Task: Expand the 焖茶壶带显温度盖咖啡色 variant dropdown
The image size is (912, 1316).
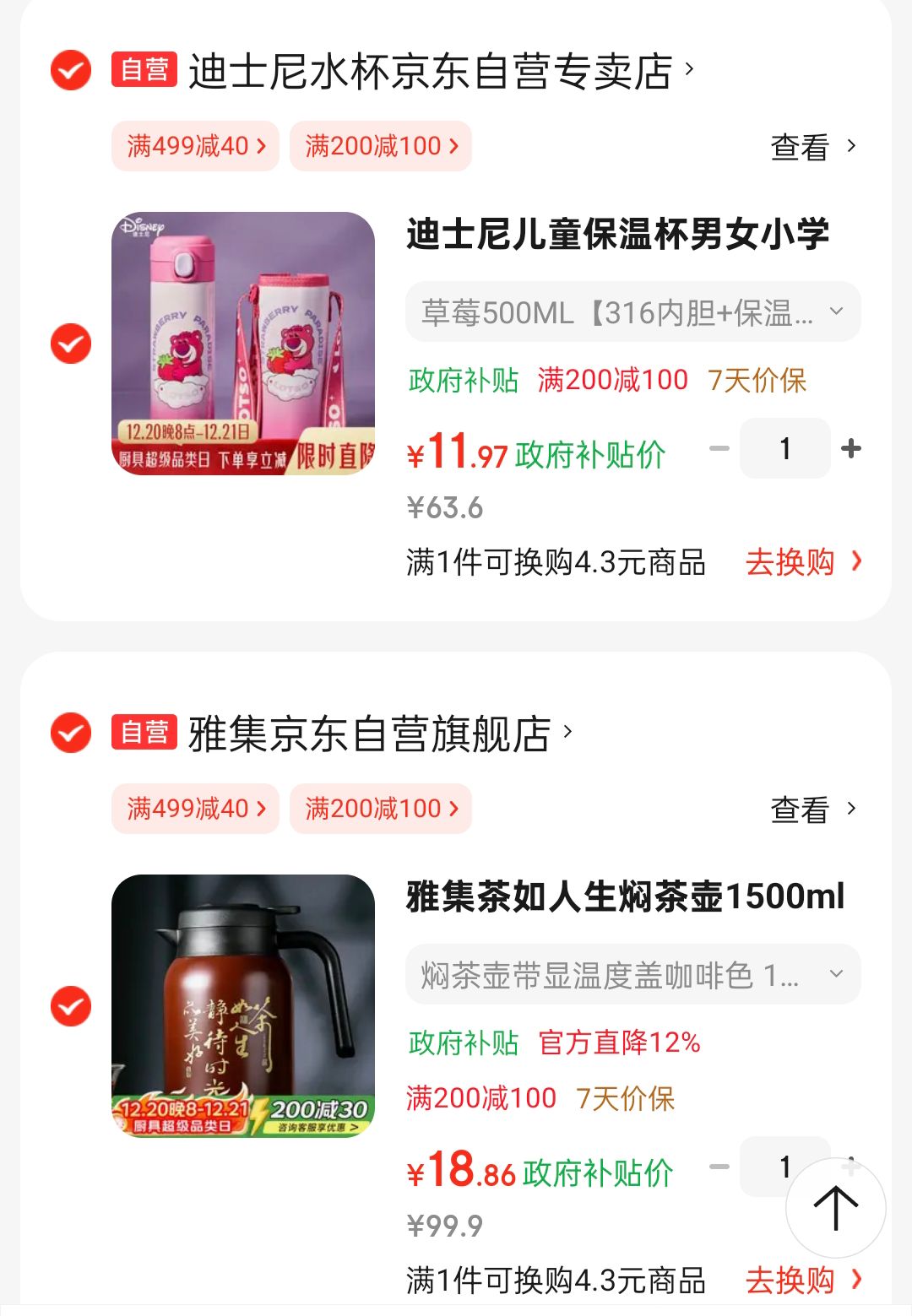Action: point(632,975)
